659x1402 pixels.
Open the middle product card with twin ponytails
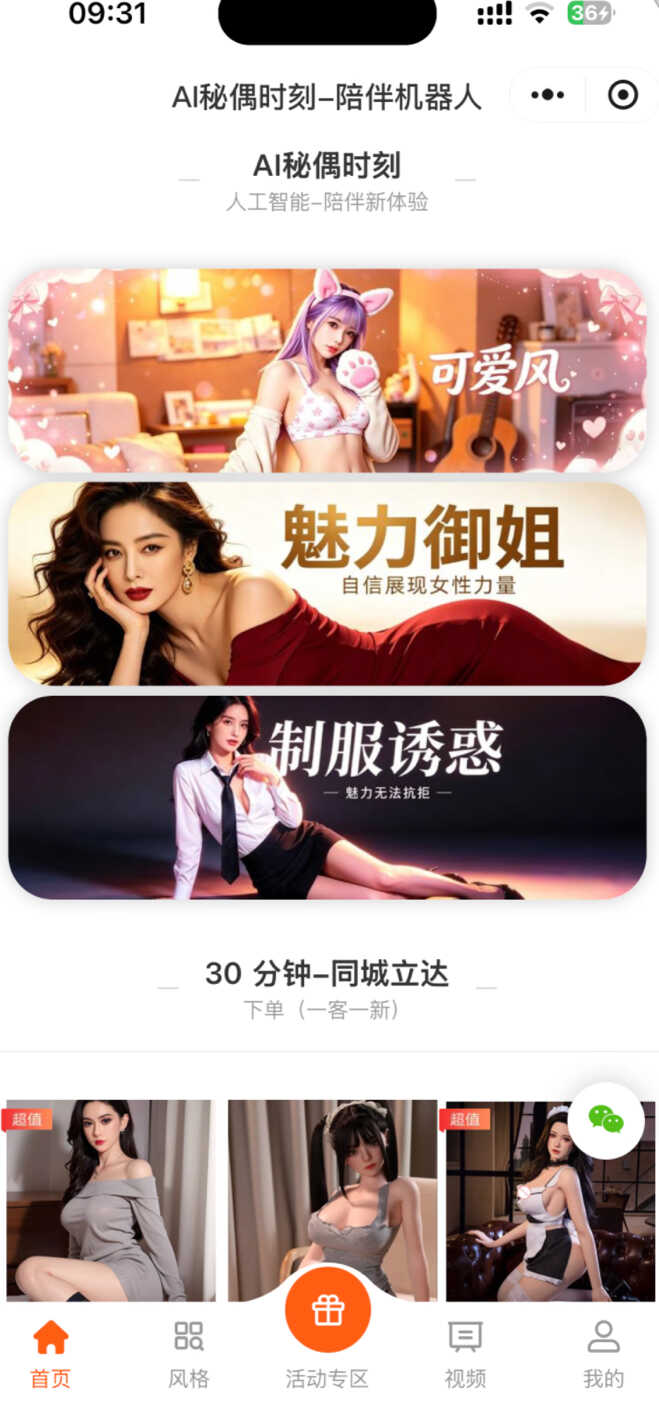pos(332,1200)
